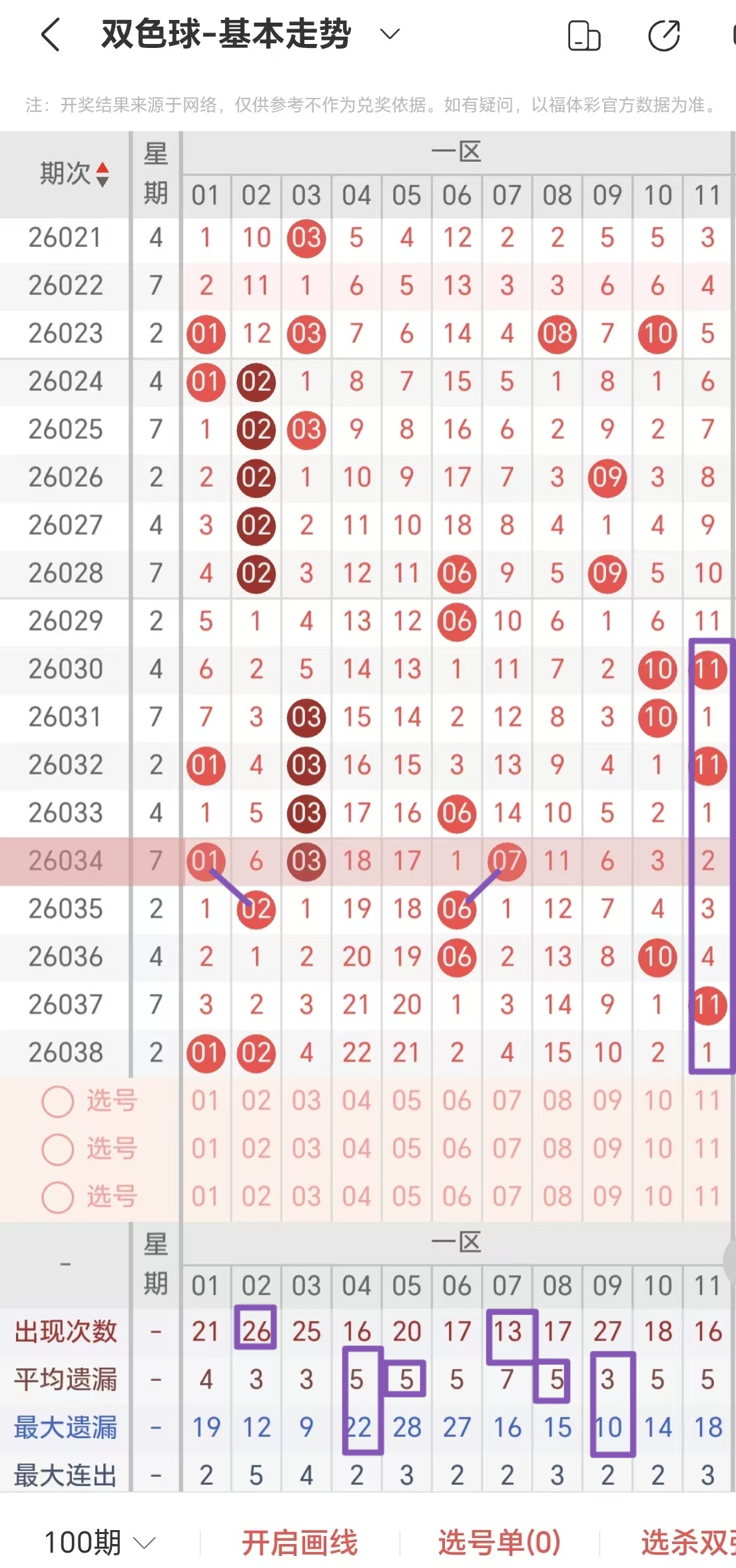Share this trend chart
Screen dimensions: 736x1568
click(663, 35)
